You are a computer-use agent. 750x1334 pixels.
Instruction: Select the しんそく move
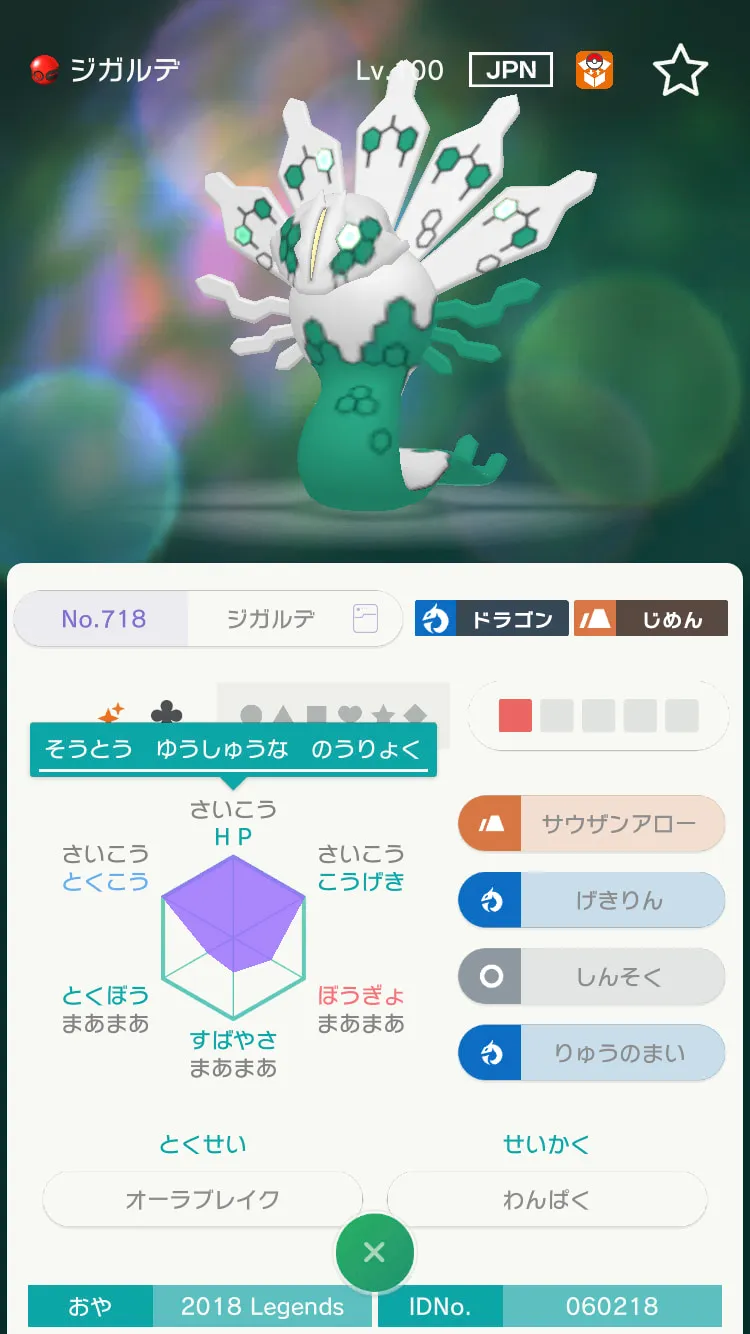click(591, 976)
